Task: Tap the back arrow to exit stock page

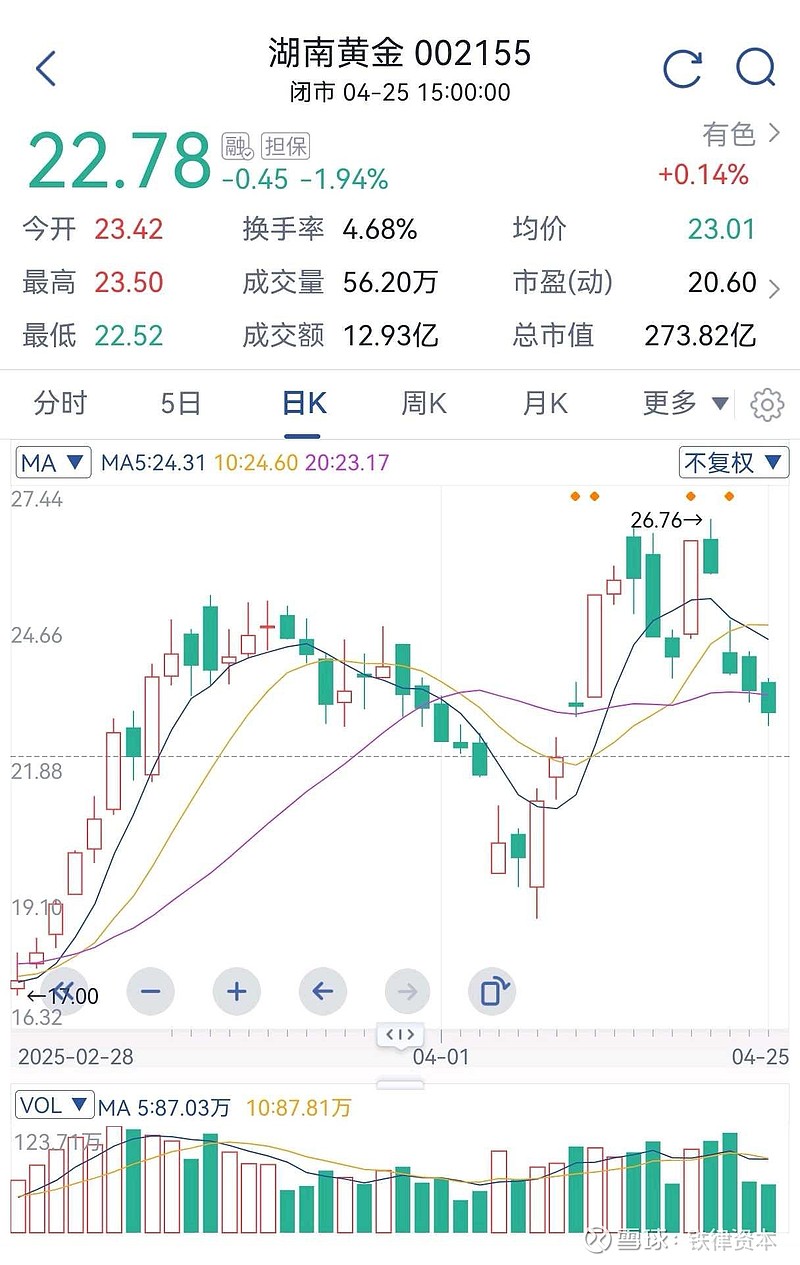Action: coord(44,69)
